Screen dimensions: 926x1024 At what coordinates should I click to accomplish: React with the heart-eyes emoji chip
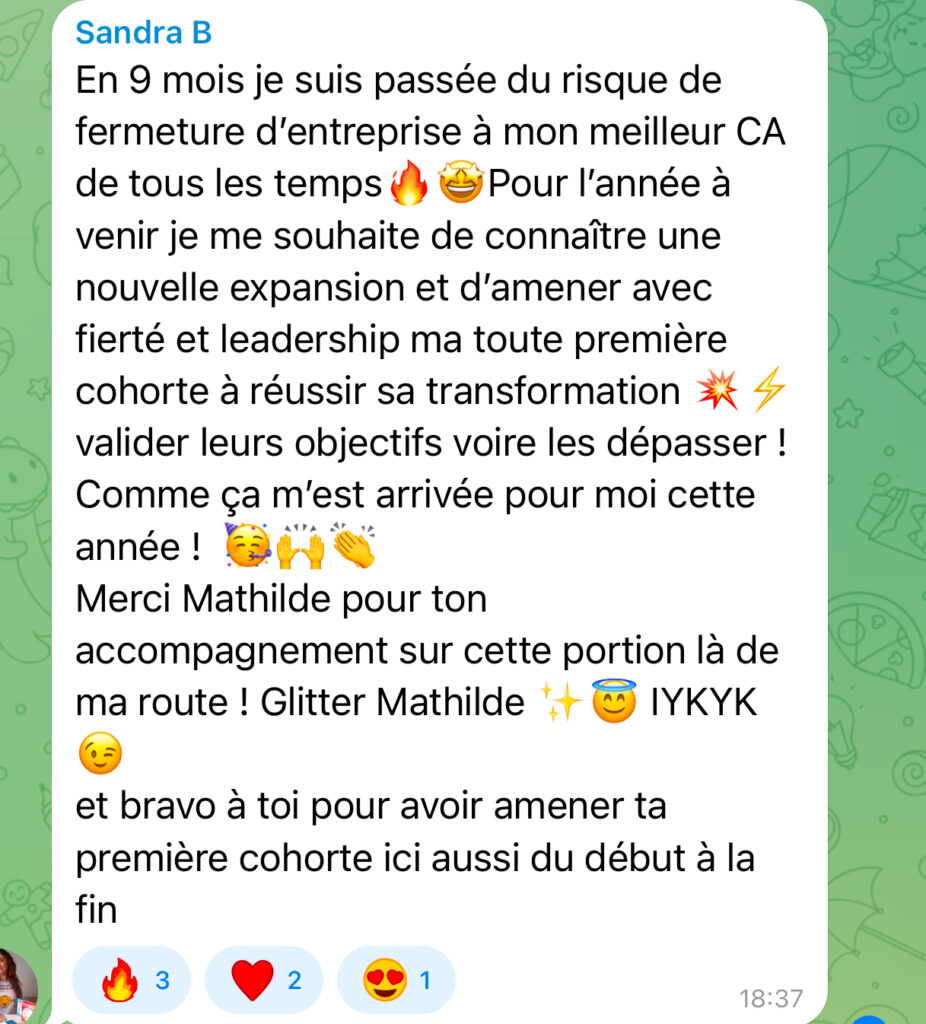coord(396,980)
